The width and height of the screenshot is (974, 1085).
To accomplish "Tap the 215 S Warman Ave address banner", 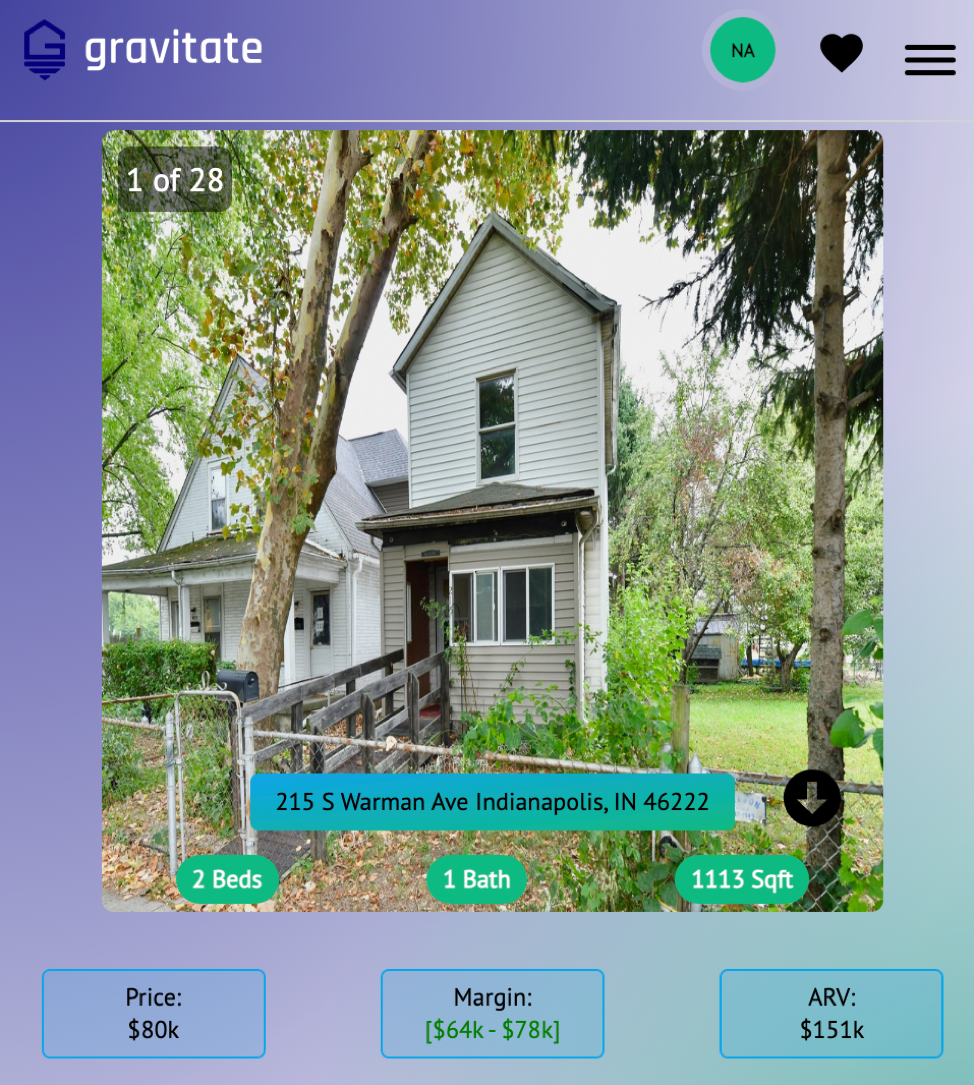I will [492, 802].
